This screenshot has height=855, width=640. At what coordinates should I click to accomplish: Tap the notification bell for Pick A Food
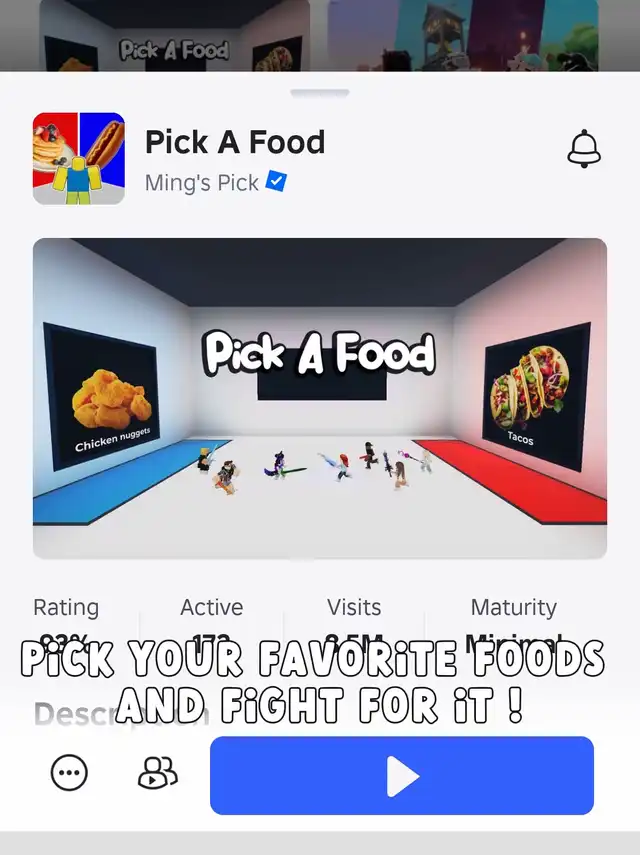584,149
